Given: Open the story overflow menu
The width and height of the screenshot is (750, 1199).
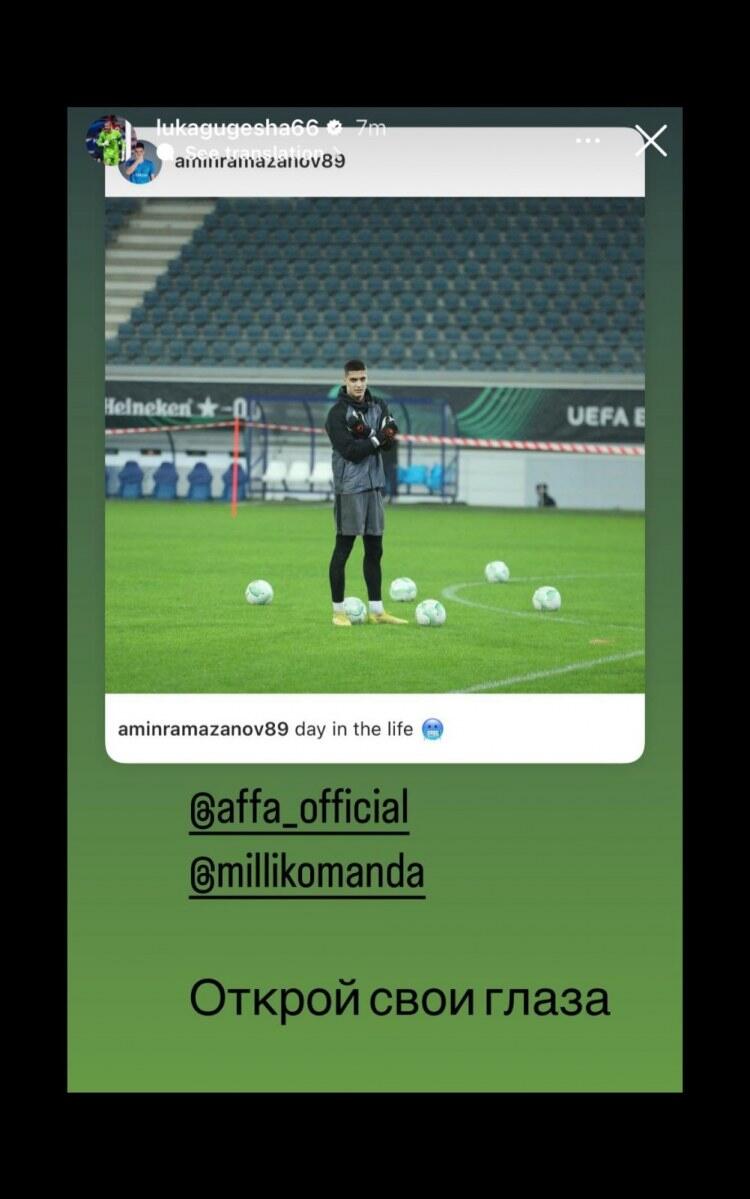Looking at the screenshot, I should (x=588, y=141).
